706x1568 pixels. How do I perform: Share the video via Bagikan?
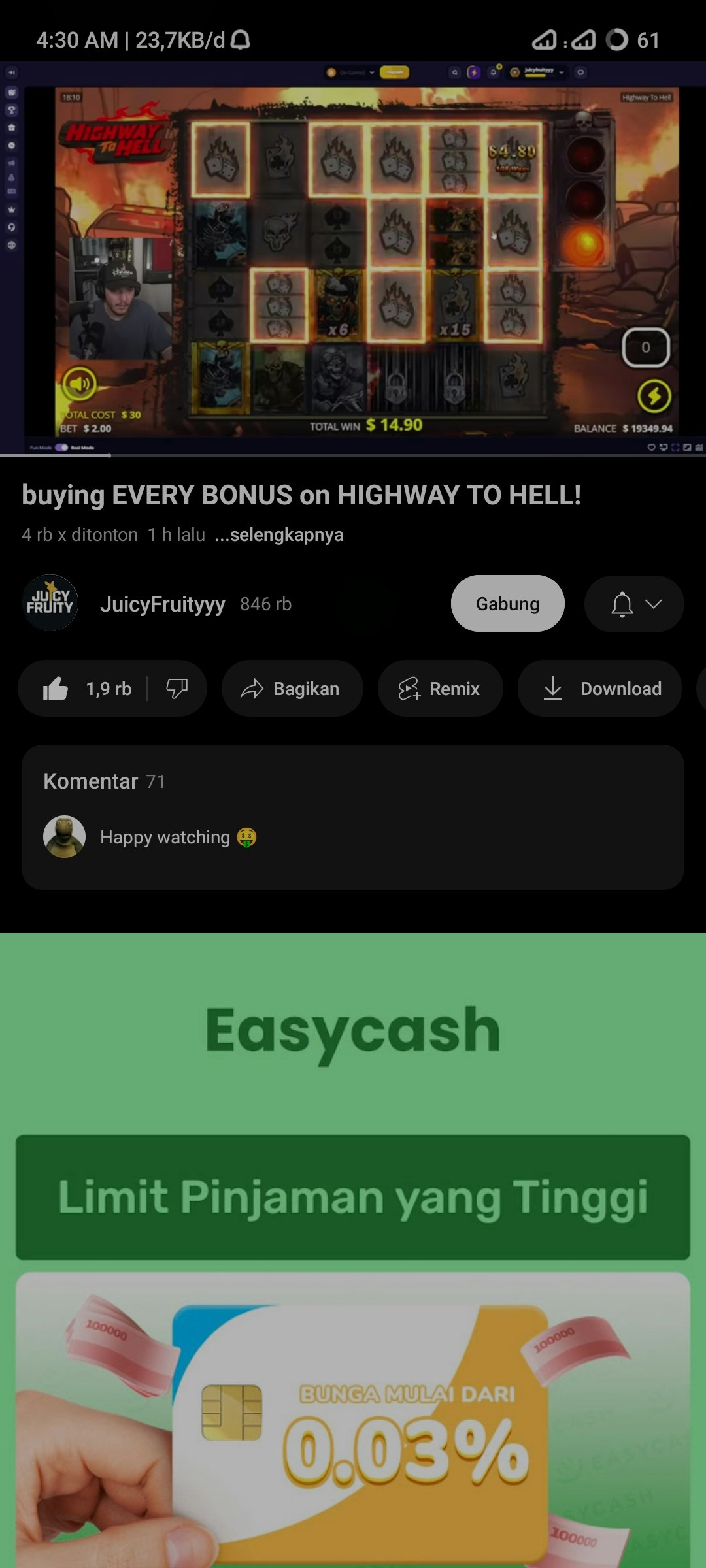point(292,689)
